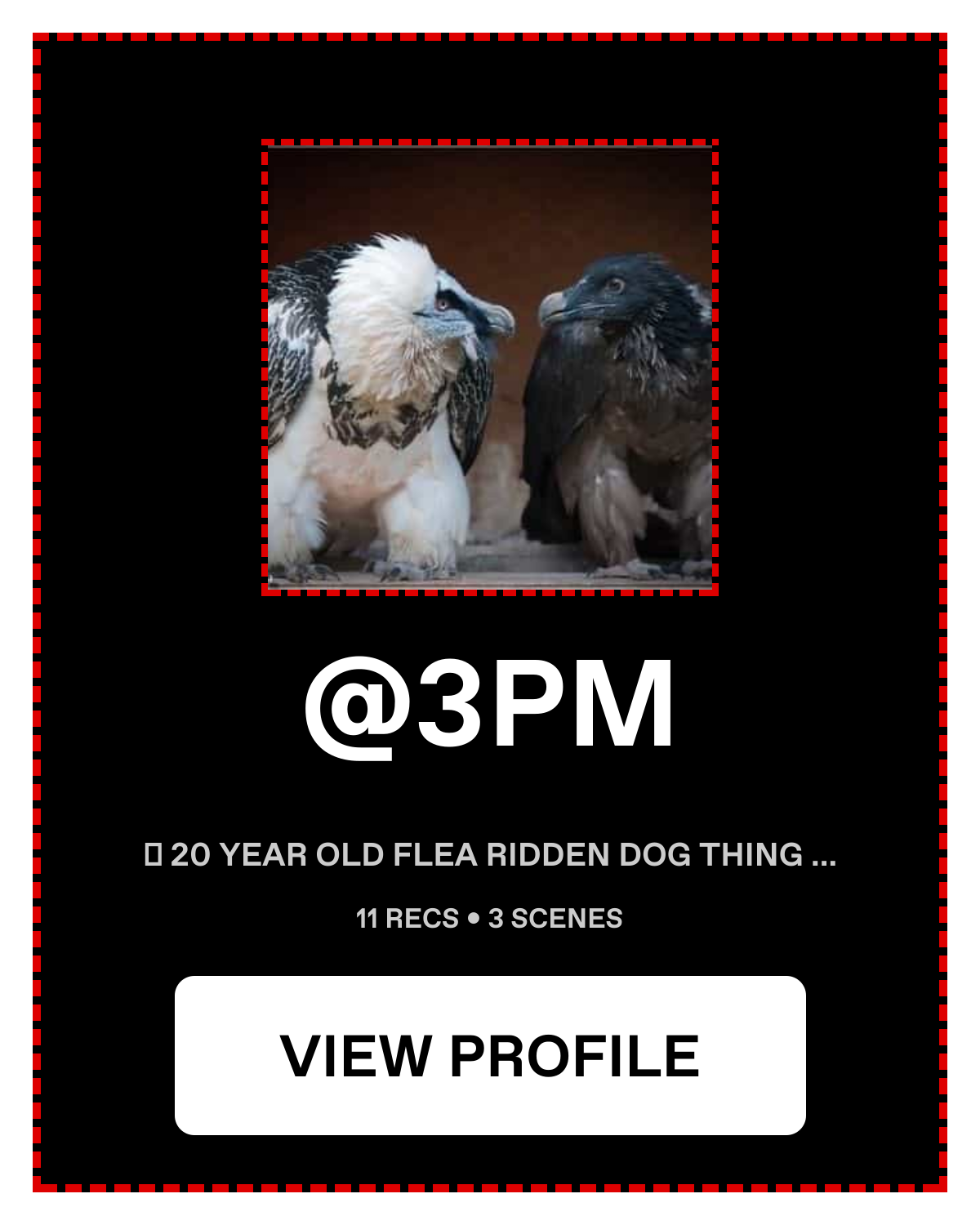Open the @3PM profile picture

pos(490,367)
